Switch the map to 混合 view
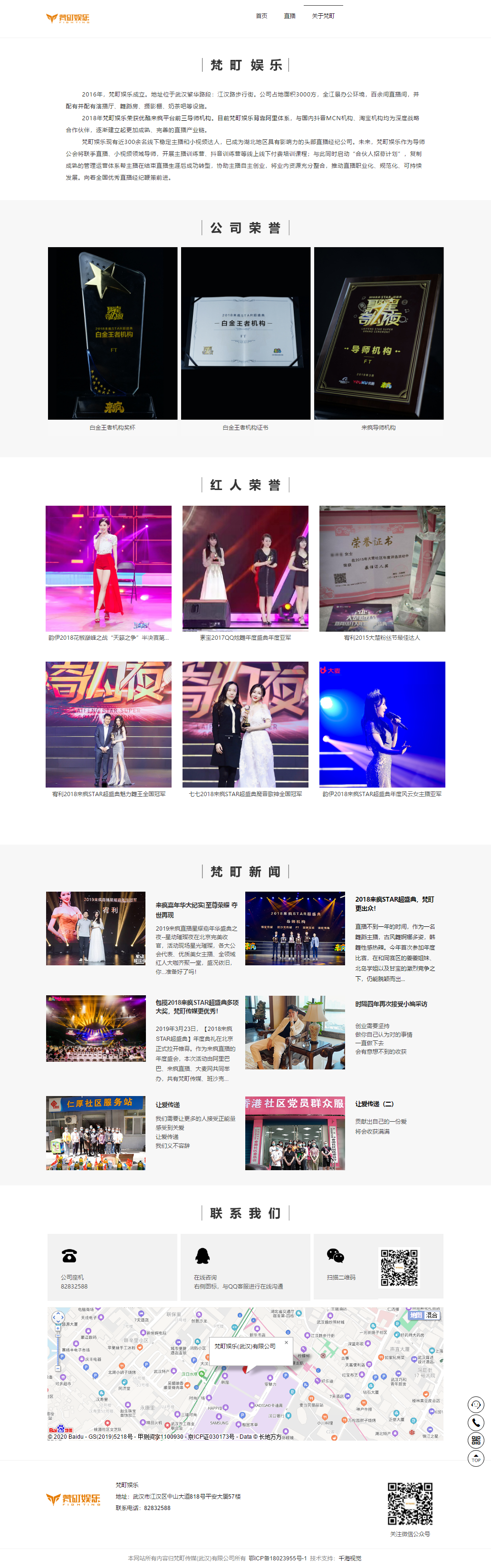 [432, 1316]
